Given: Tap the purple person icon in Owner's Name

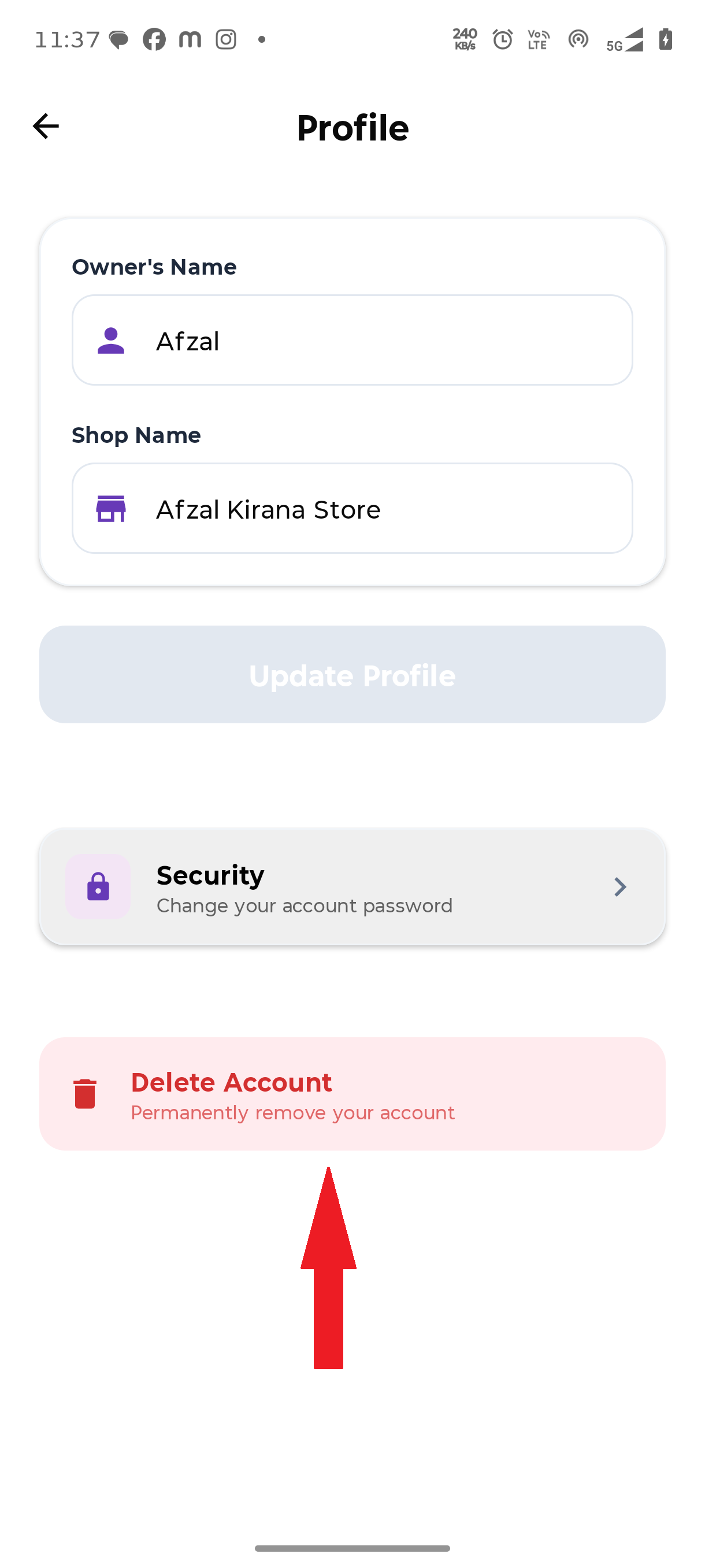Looking at the screenshot, I should (x=112, y=341).
